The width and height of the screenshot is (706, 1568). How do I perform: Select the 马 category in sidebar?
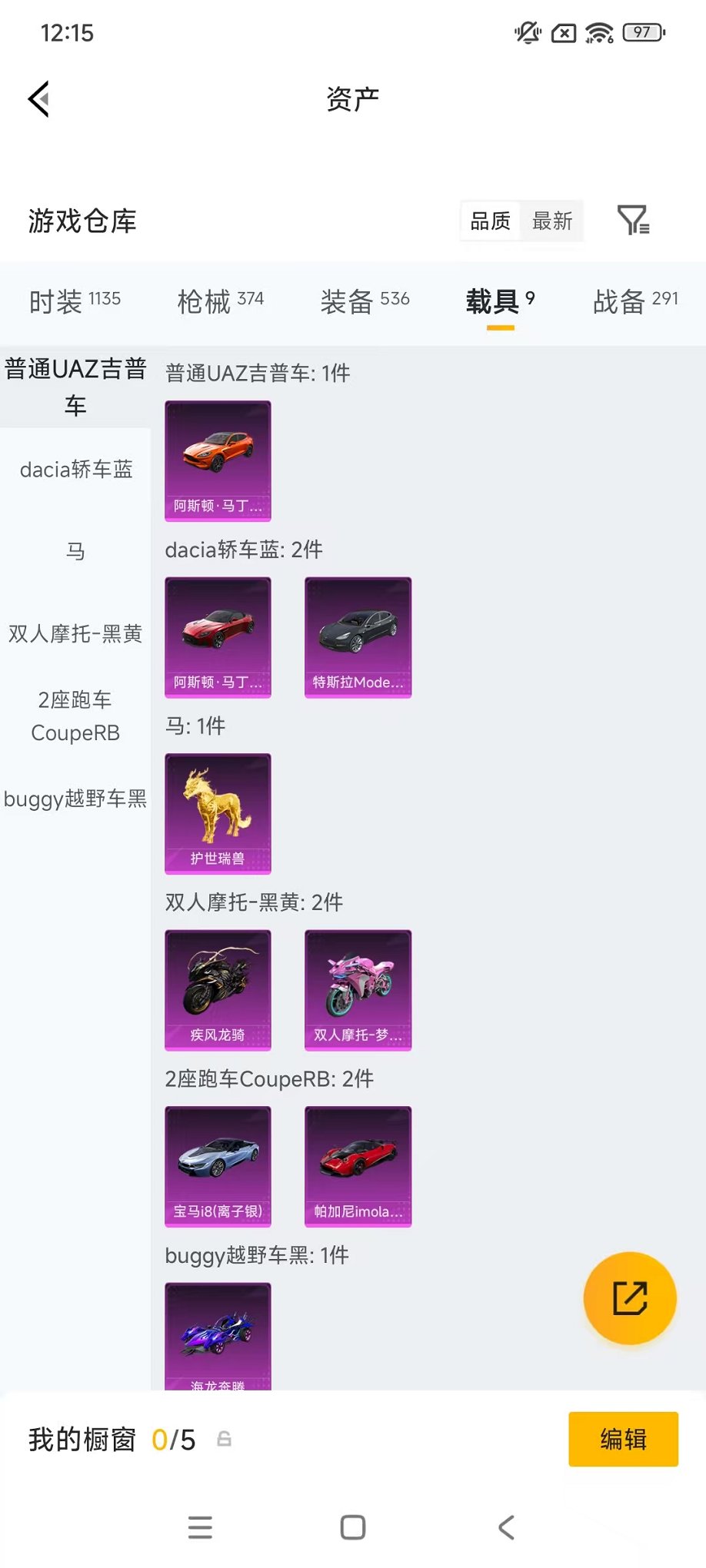(75, 551)
